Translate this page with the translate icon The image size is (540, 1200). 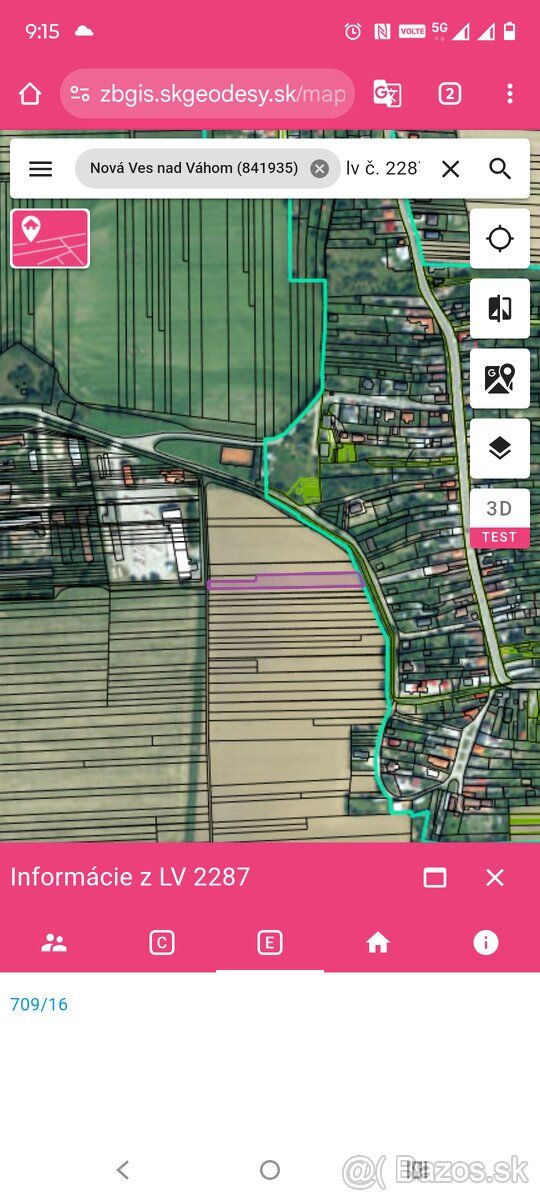pos(387,94)
